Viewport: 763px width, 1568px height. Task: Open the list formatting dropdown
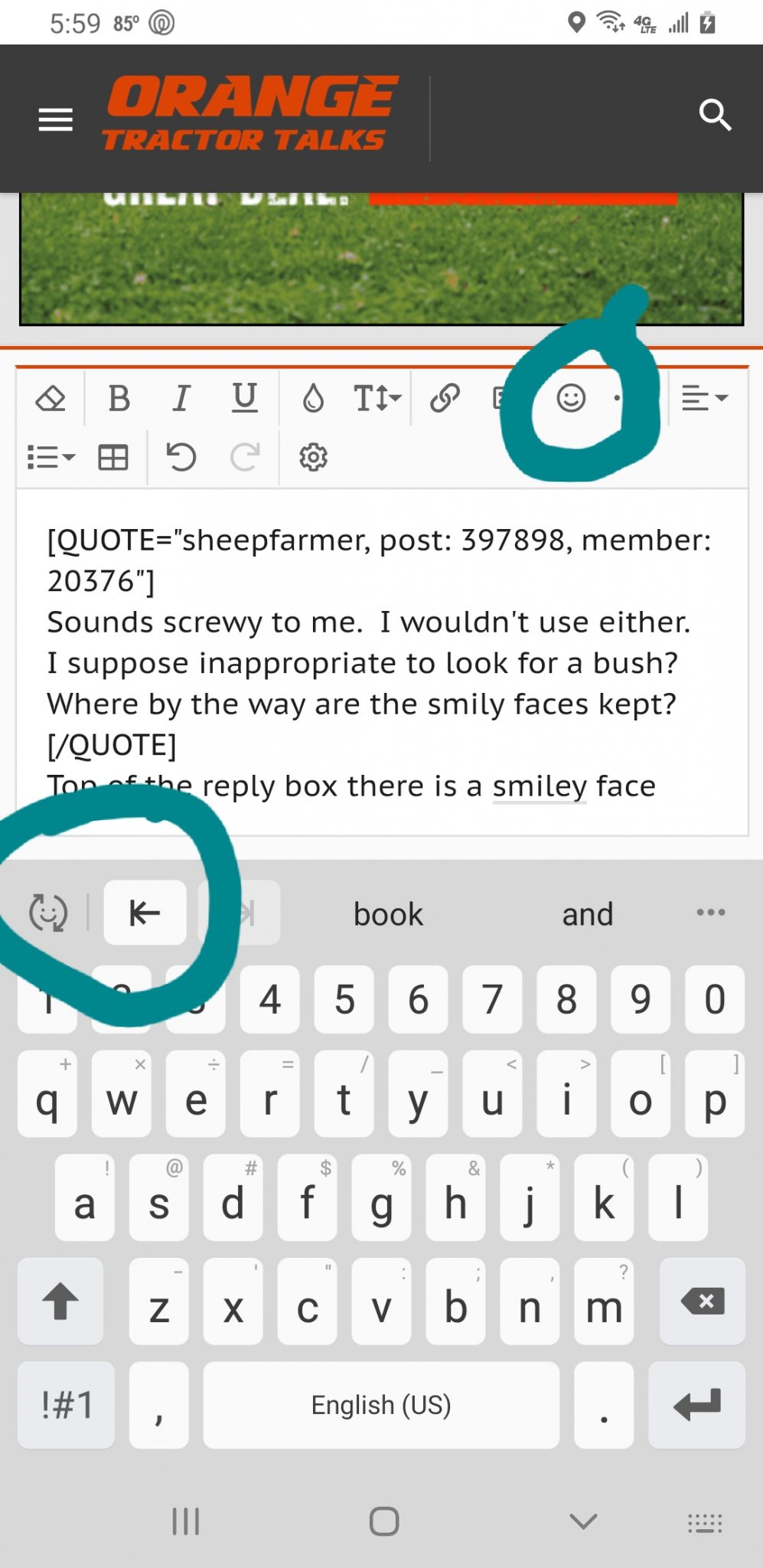(51, 458)
